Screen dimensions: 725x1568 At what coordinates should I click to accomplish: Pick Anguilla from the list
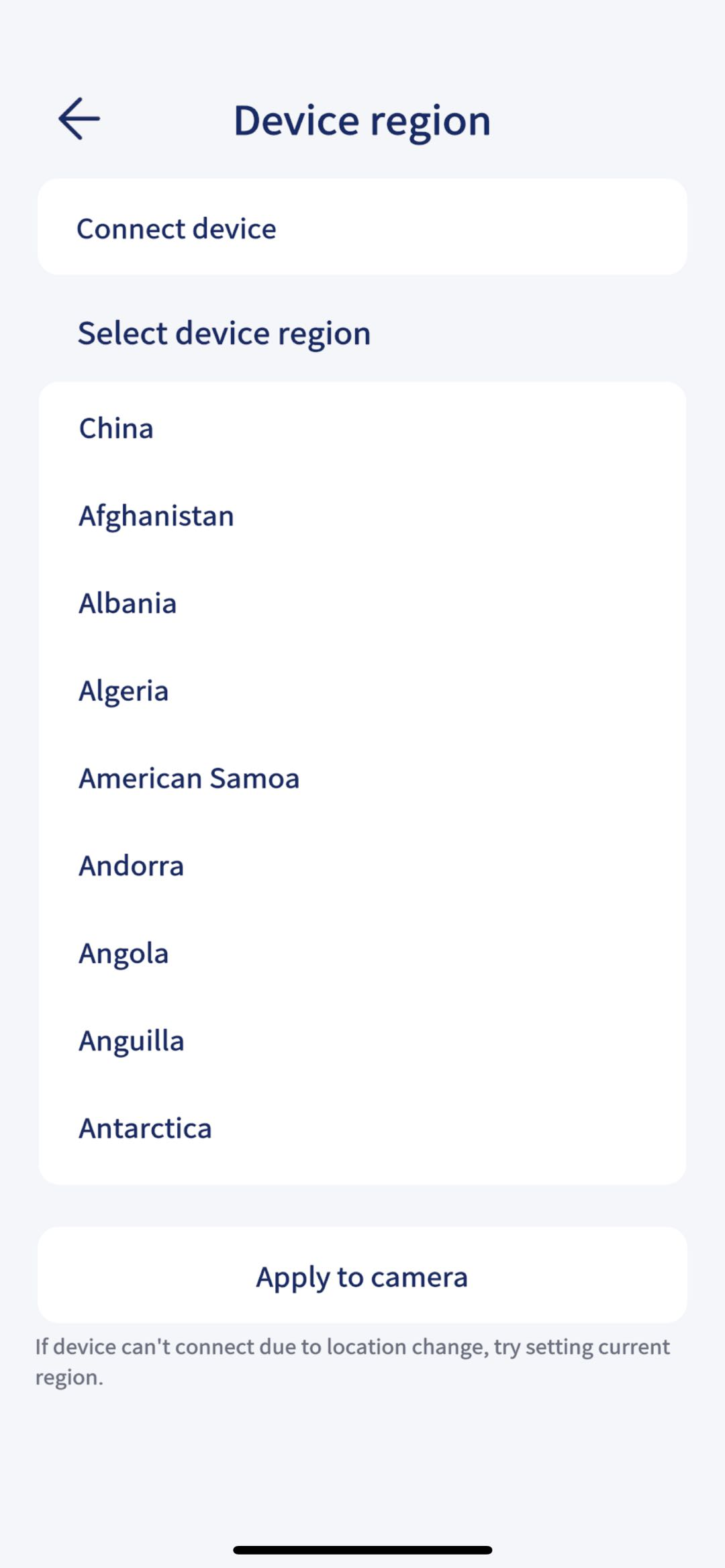point(362,1041)
